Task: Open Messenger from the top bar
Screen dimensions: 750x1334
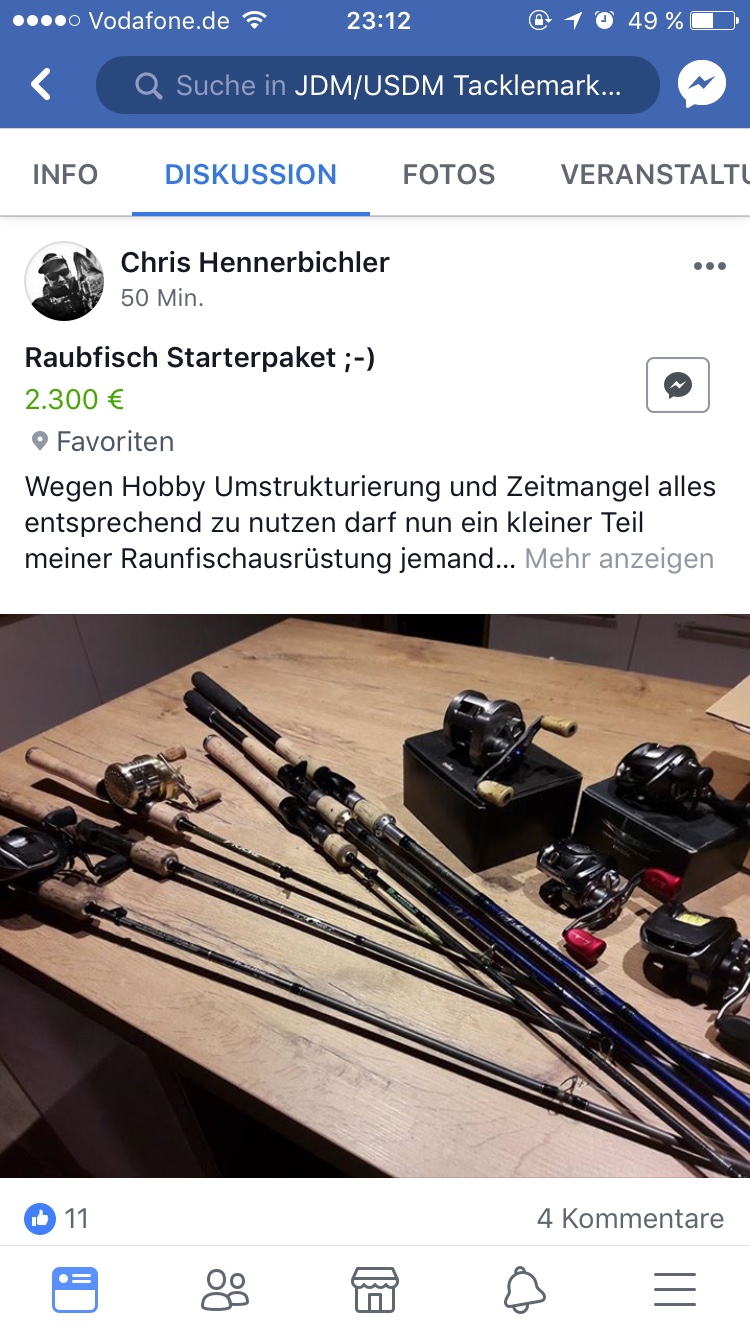Action: [x=702, y=85]
